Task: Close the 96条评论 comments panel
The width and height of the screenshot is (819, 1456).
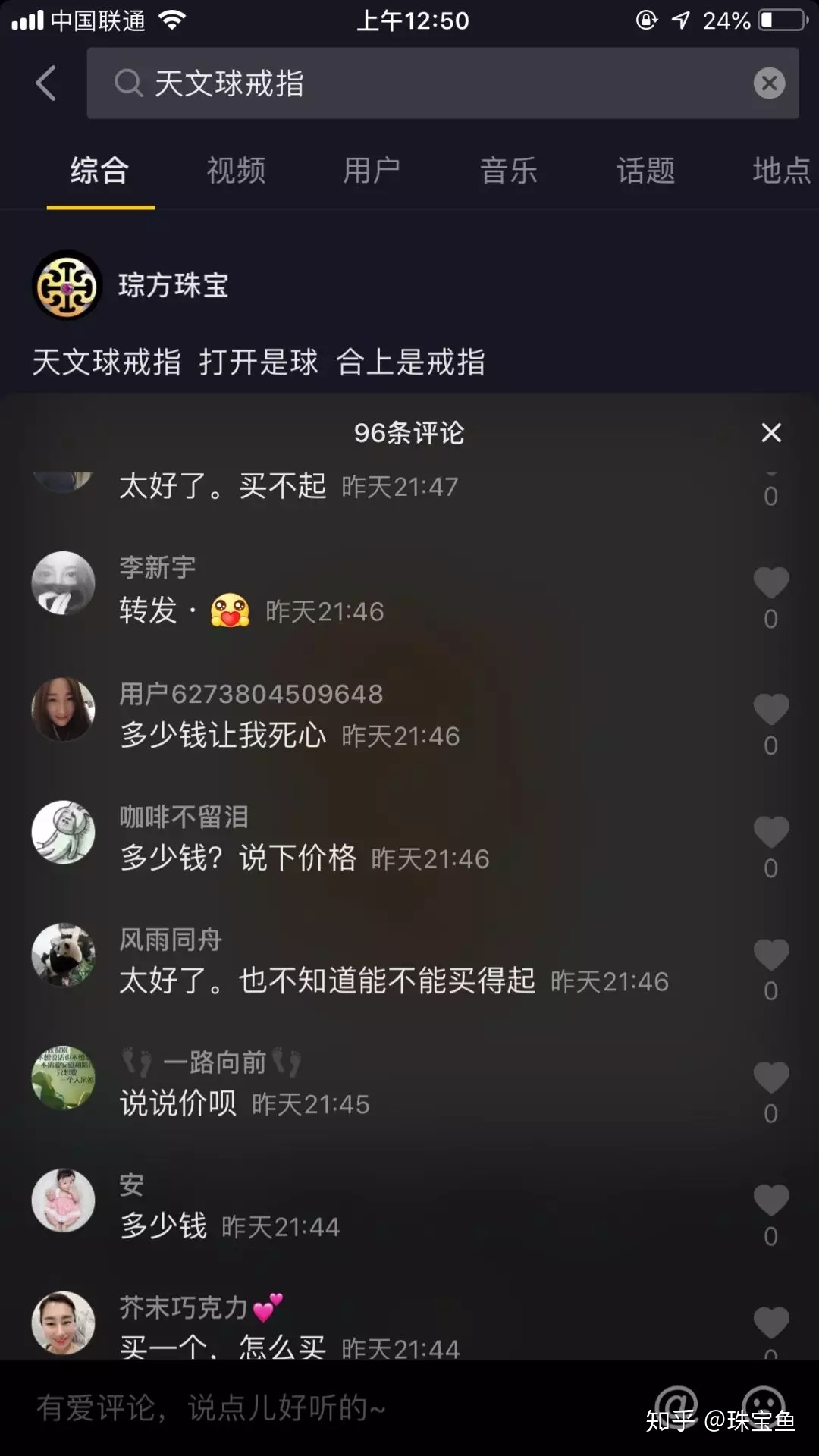Action: [x=771, y=433]
